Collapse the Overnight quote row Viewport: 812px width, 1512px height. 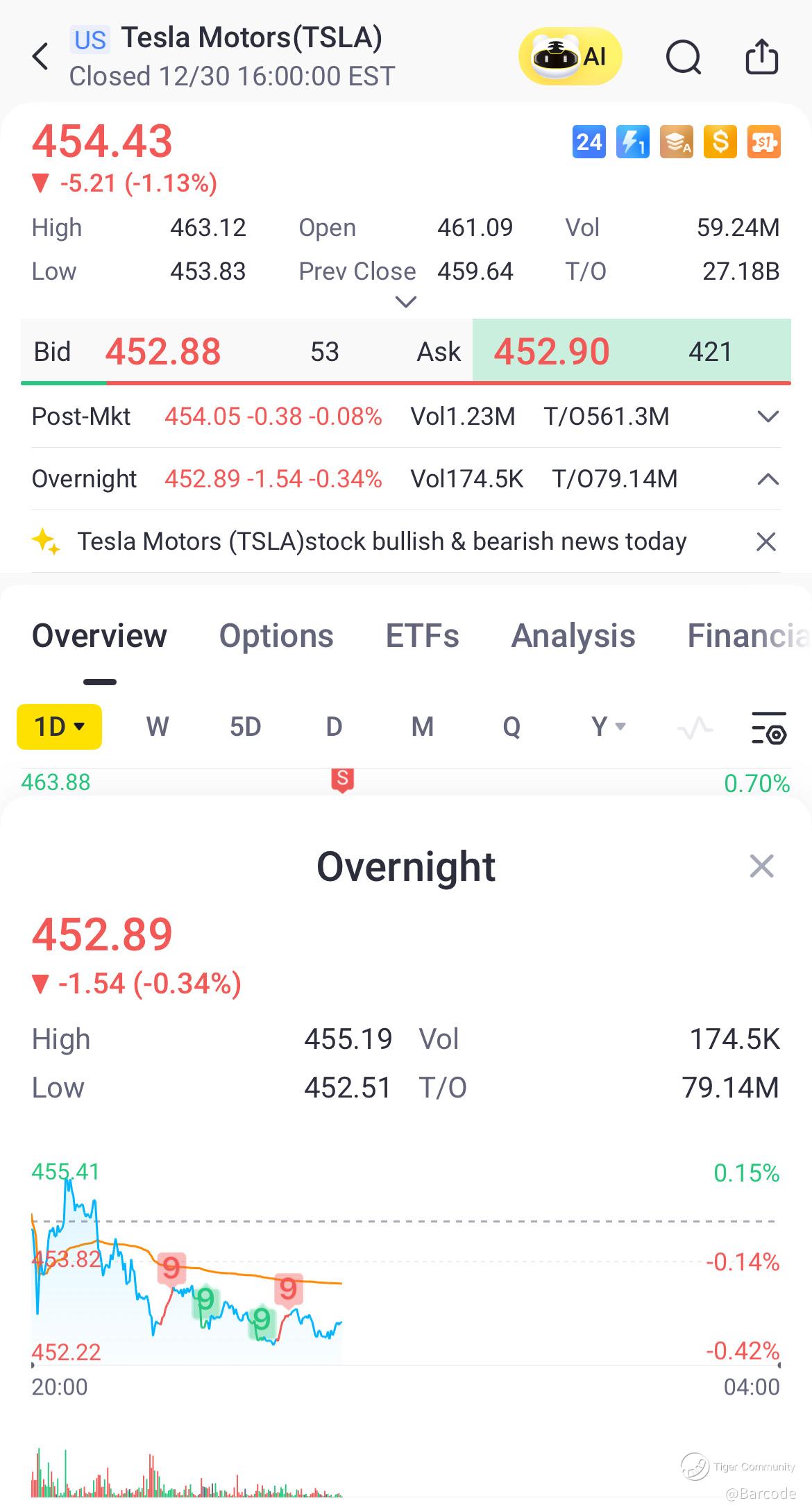pyautogui.click(x=768, y=479)
